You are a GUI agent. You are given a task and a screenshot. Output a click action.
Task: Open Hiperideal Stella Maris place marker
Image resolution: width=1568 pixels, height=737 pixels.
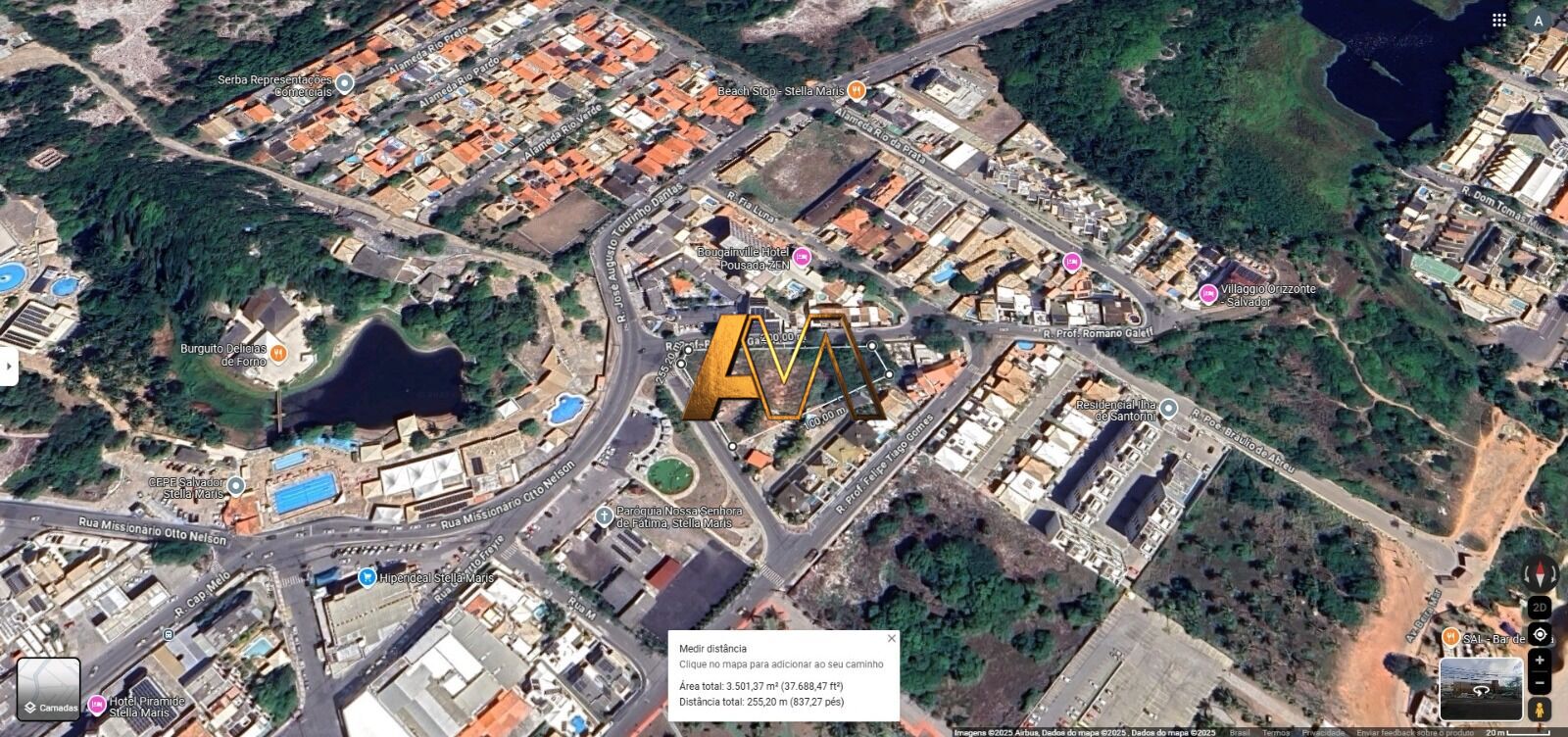click(x=367, y=576)
